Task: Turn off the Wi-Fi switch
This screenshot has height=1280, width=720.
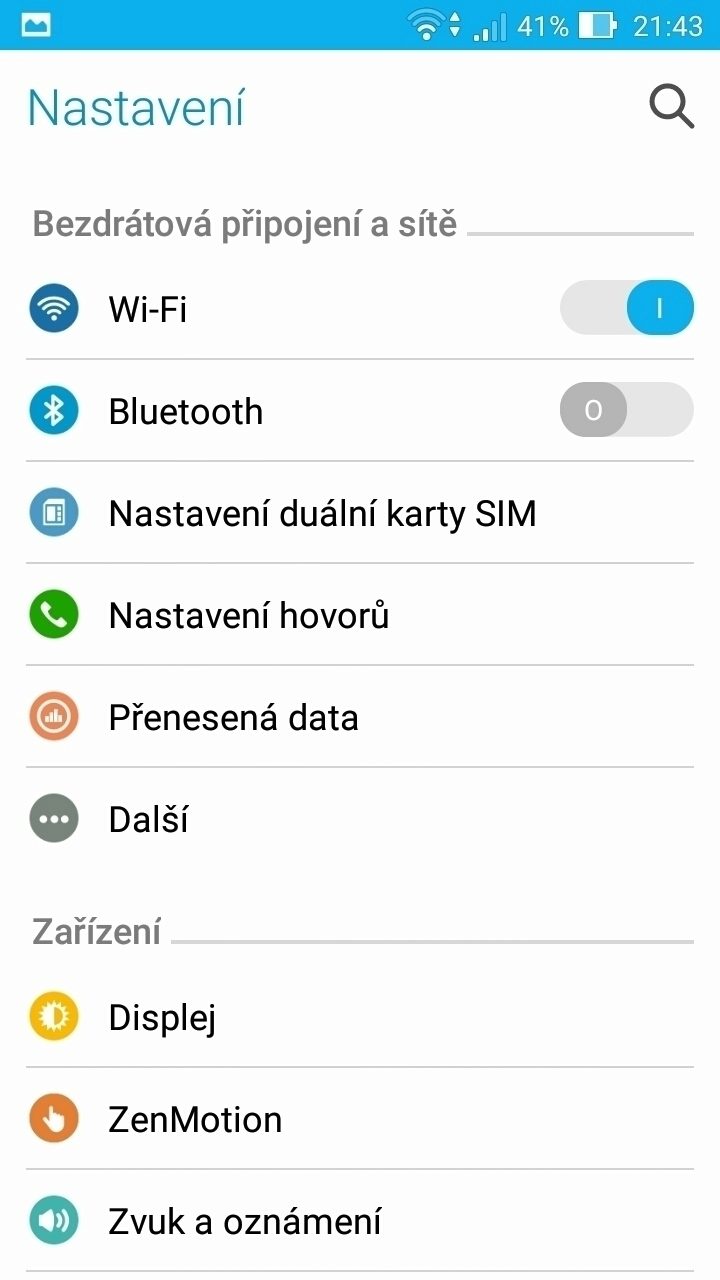Action: coord(626,308)
